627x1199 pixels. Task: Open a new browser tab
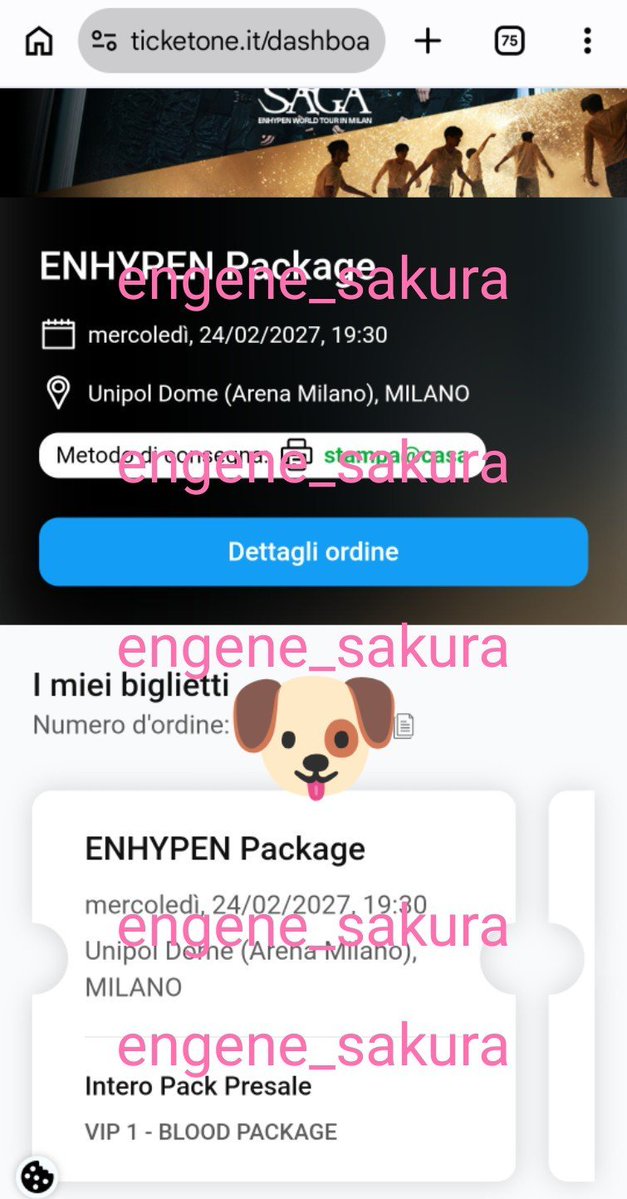[428, 41]
